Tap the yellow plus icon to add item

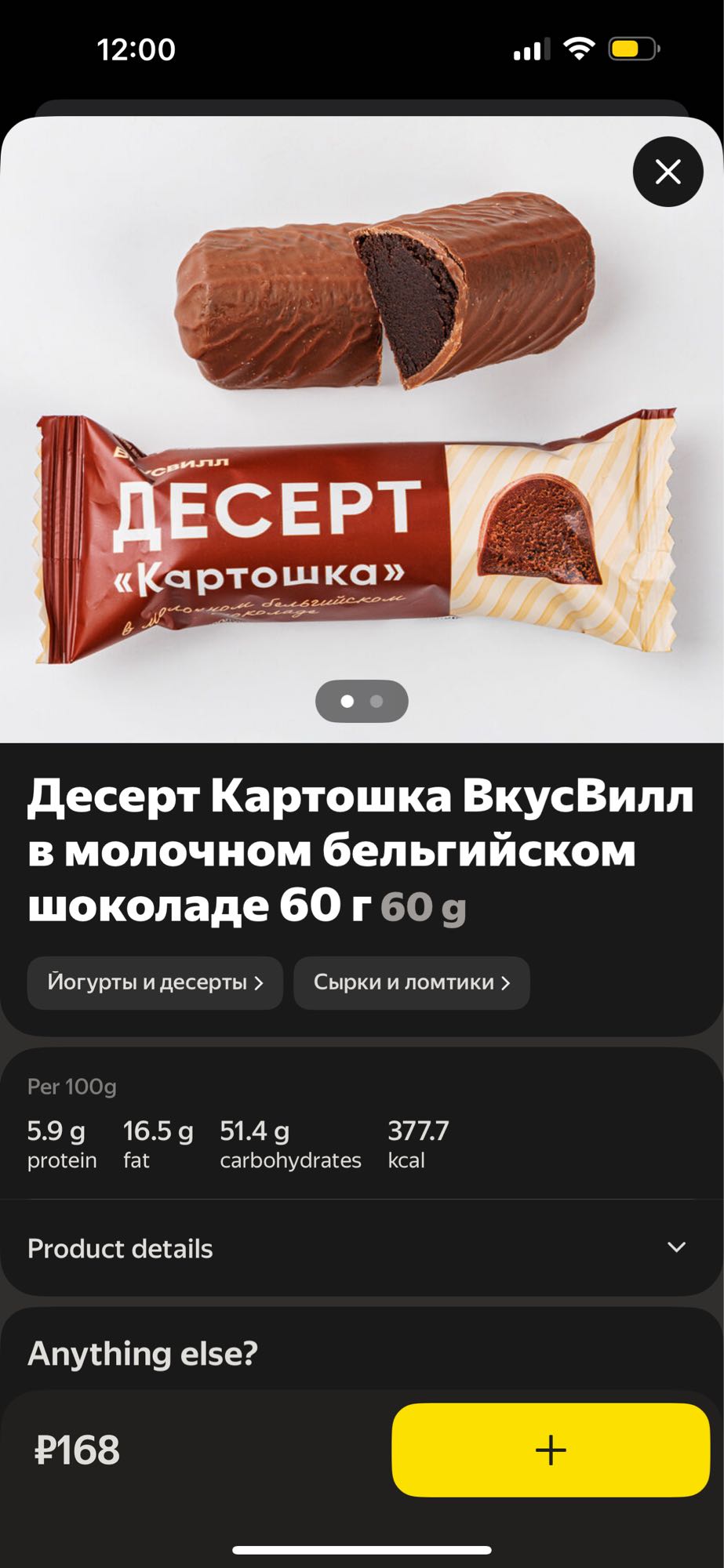[x=550, y=1448]
